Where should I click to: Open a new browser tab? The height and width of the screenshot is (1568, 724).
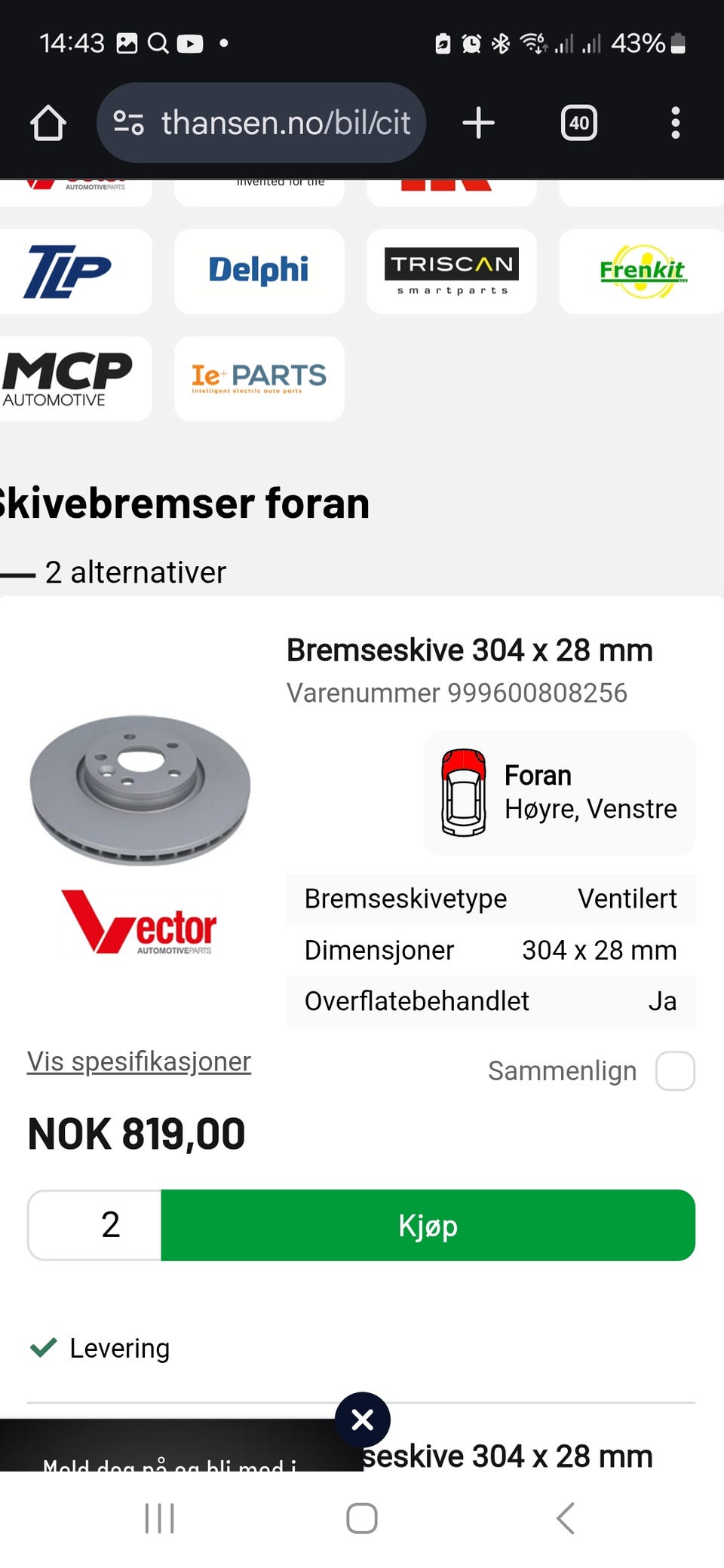click(478, 123)
